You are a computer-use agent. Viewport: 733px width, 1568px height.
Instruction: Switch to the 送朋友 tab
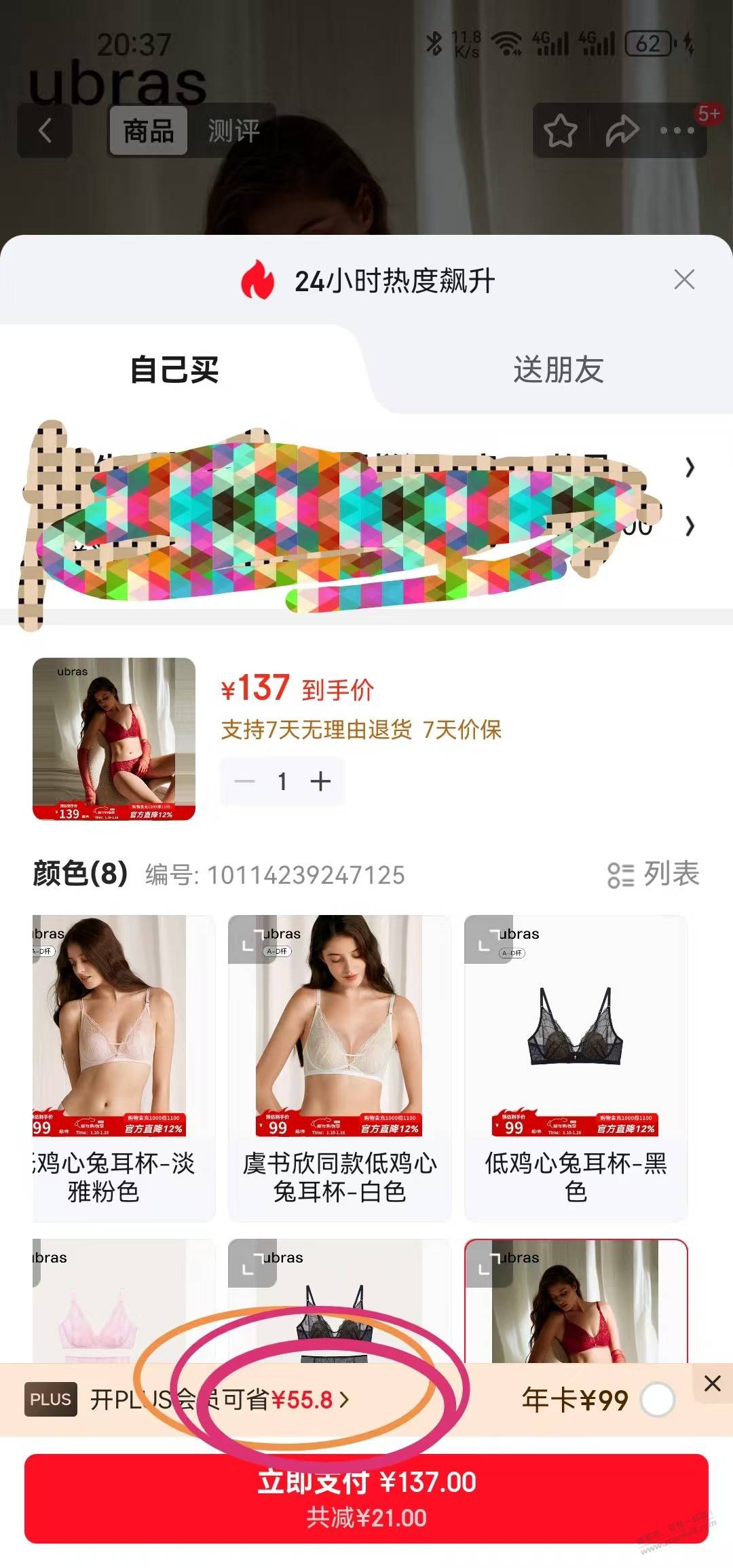tap(558, 370)
